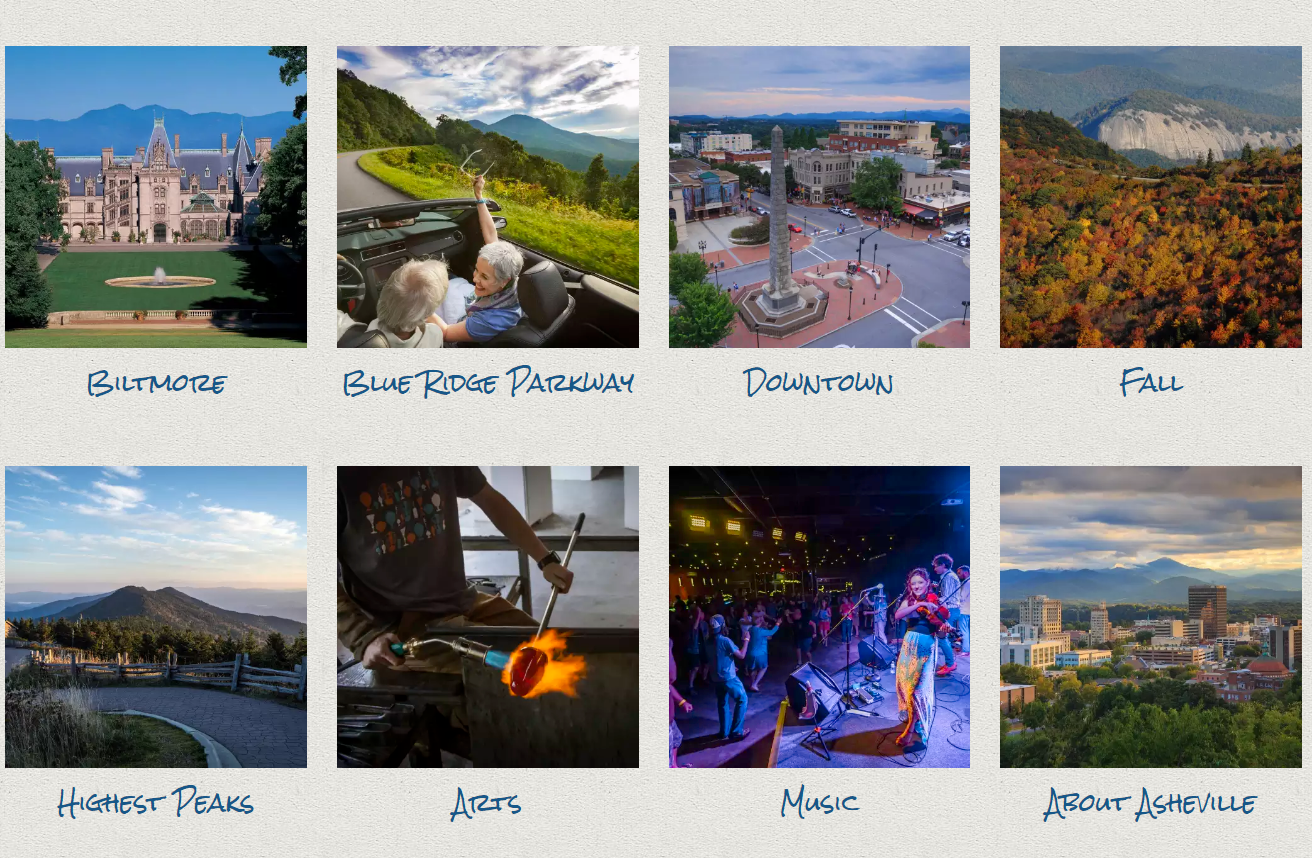View the Fall foliage tile
Viewport: 1312px width, 858px height.
coord(1150,197)
